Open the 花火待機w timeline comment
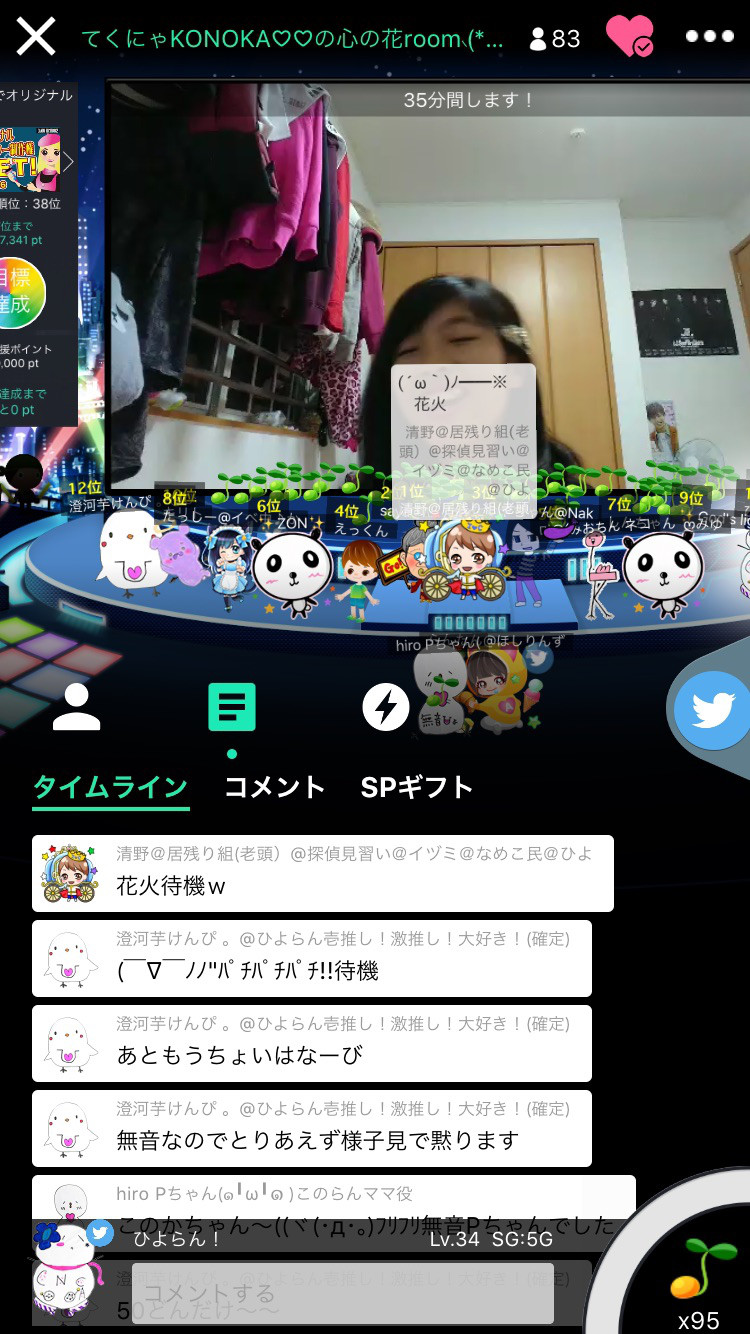Image resolution: width=750 pixels, height=1334 pixels. pyautogui.click(x=322, y=873)
